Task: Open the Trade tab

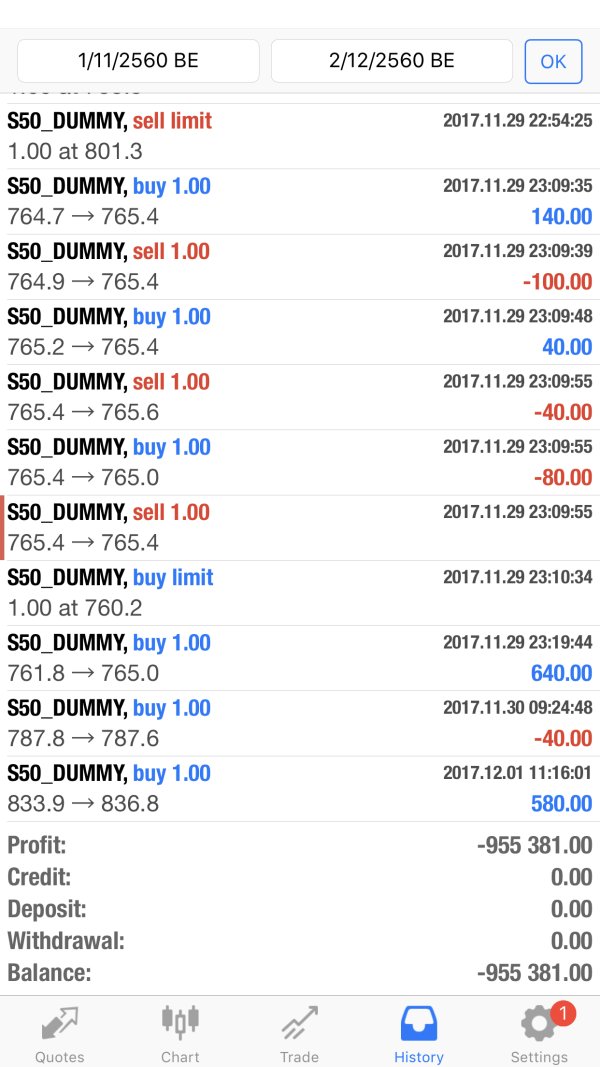Action: [x=299, y=1032]
